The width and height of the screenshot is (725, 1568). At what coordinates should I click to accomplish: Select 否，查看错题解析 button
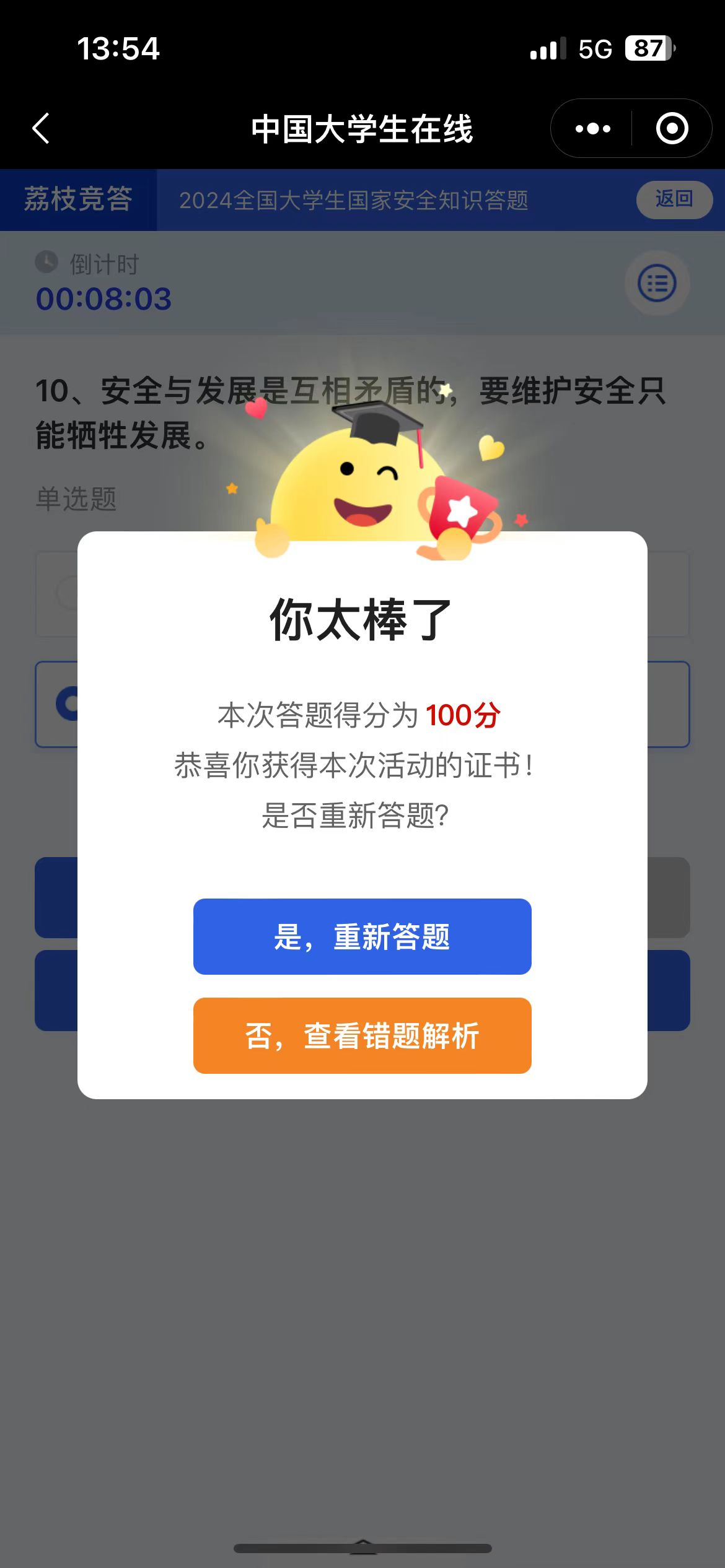click(x=362, y=1035)
